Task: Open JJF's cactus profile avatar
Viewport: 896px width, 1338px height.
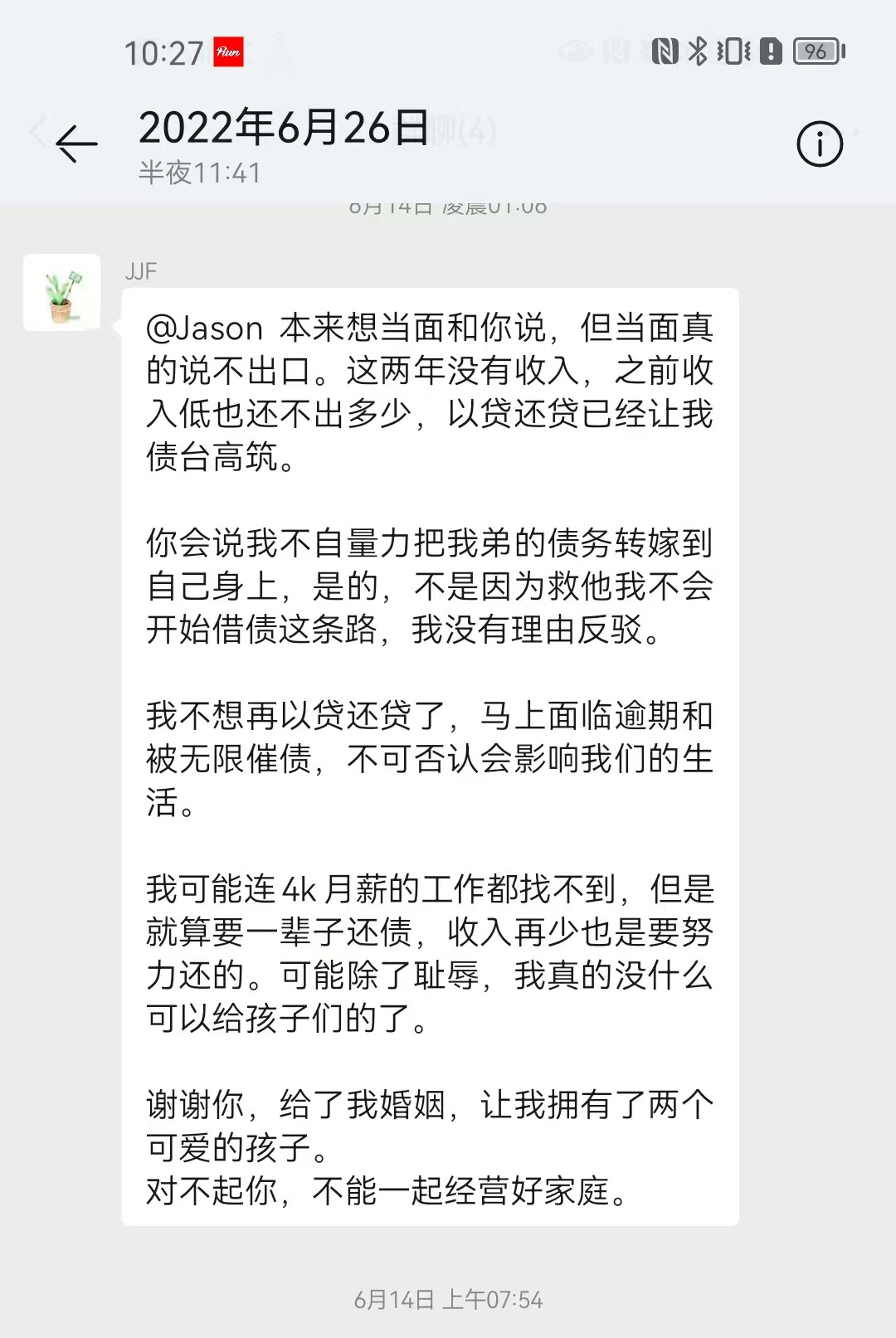Action: (62, 293)
